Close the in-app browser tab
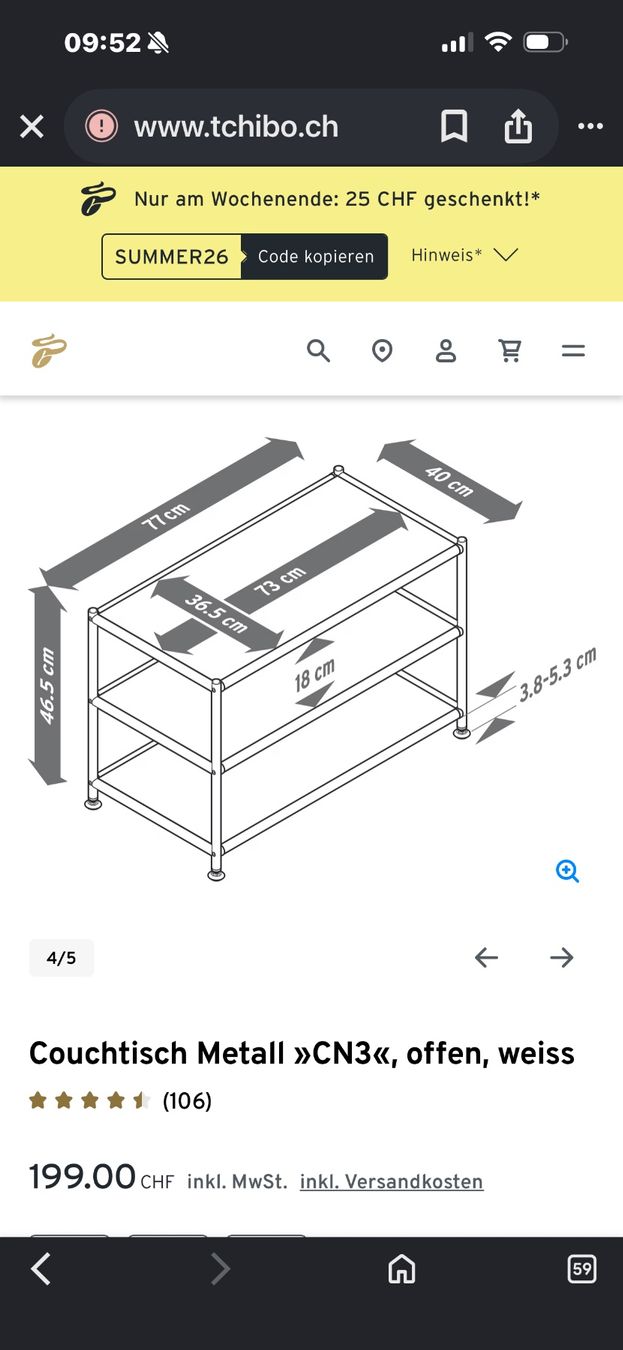Image resolution: width=623 pixels, height=1350 pixels. [x=32, y=127]
